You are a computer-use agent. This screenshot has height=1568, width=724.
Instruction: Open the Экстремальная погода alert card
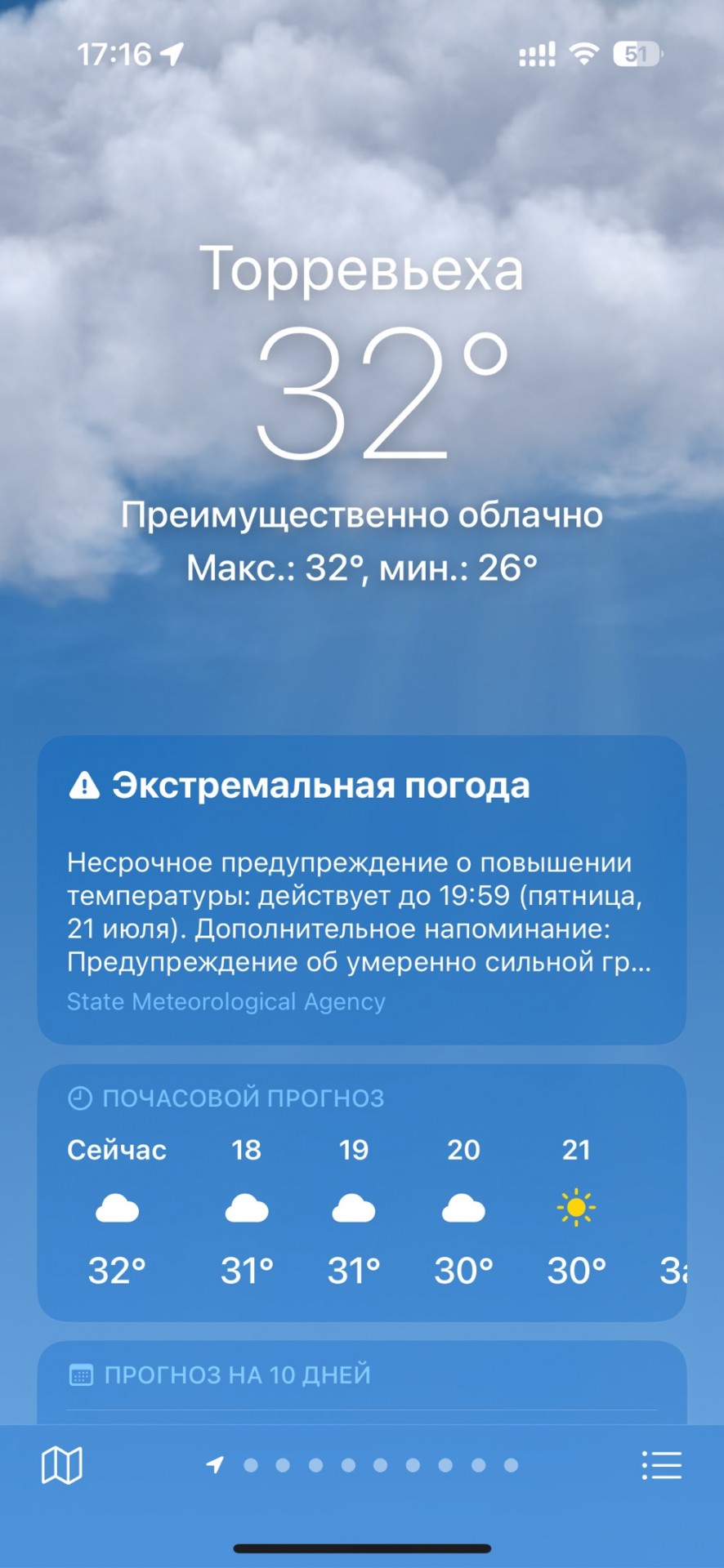tap(362, 890)
